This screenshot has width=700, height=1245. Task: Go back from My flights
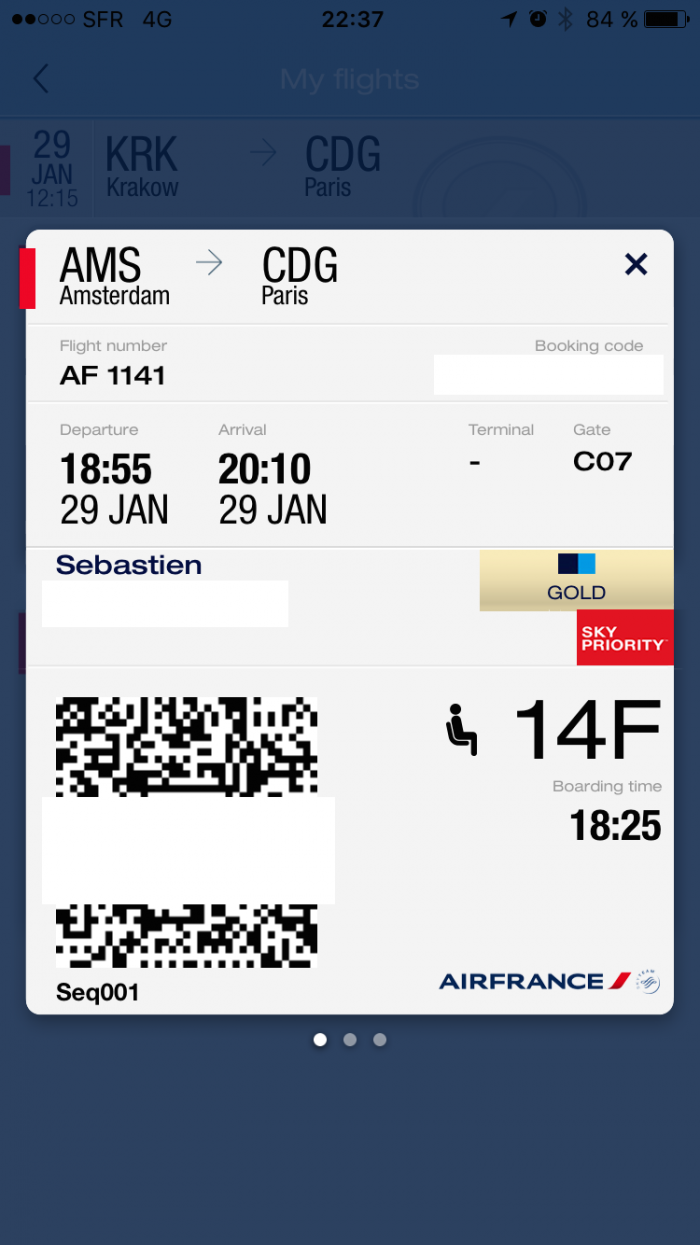tap(41, 79)
